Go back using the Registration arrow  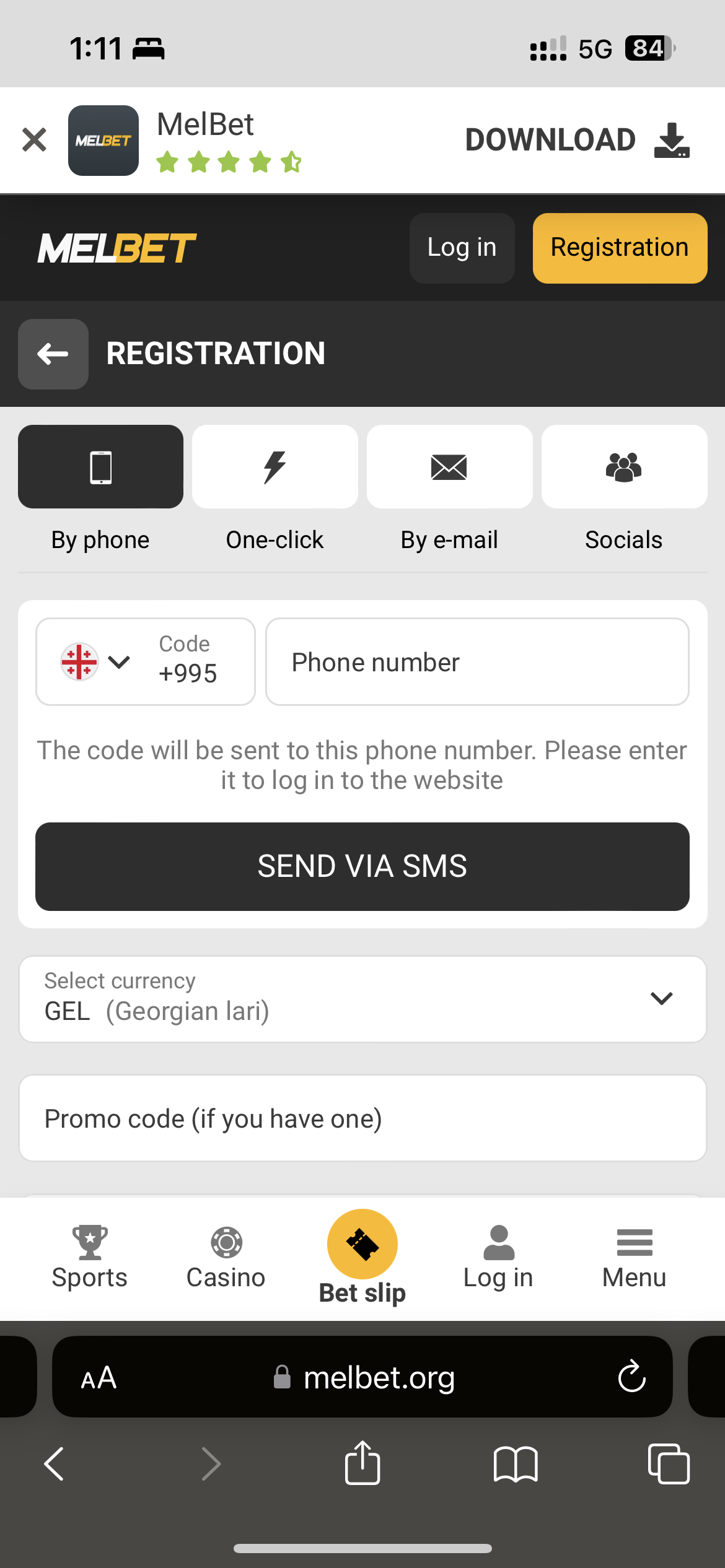[53, 354]
